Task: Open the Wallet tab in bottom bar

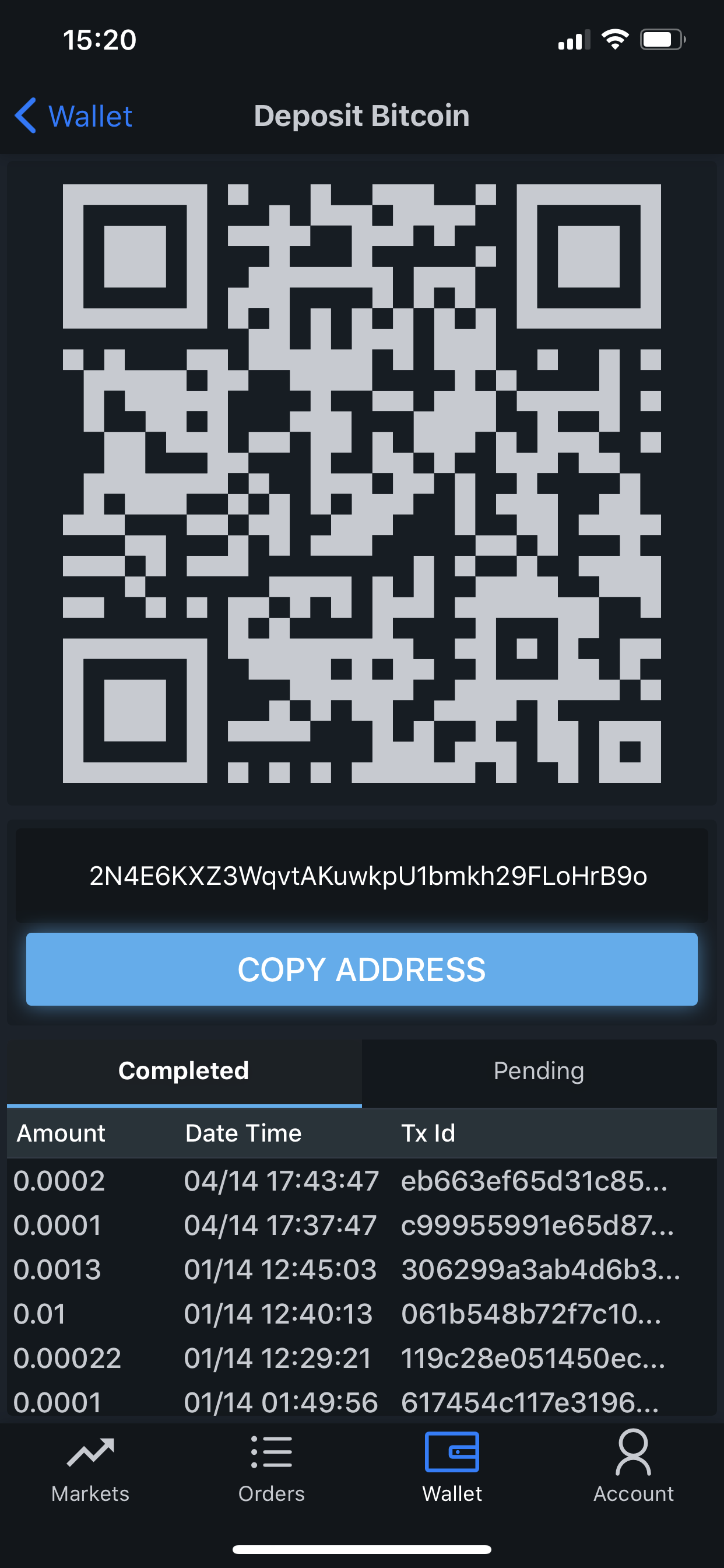Action: pos(452,1468)
